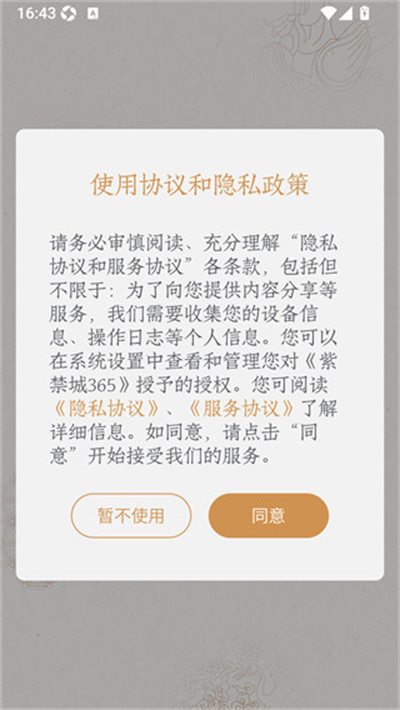Decline with the 暂不使用 button

point(131,515)
